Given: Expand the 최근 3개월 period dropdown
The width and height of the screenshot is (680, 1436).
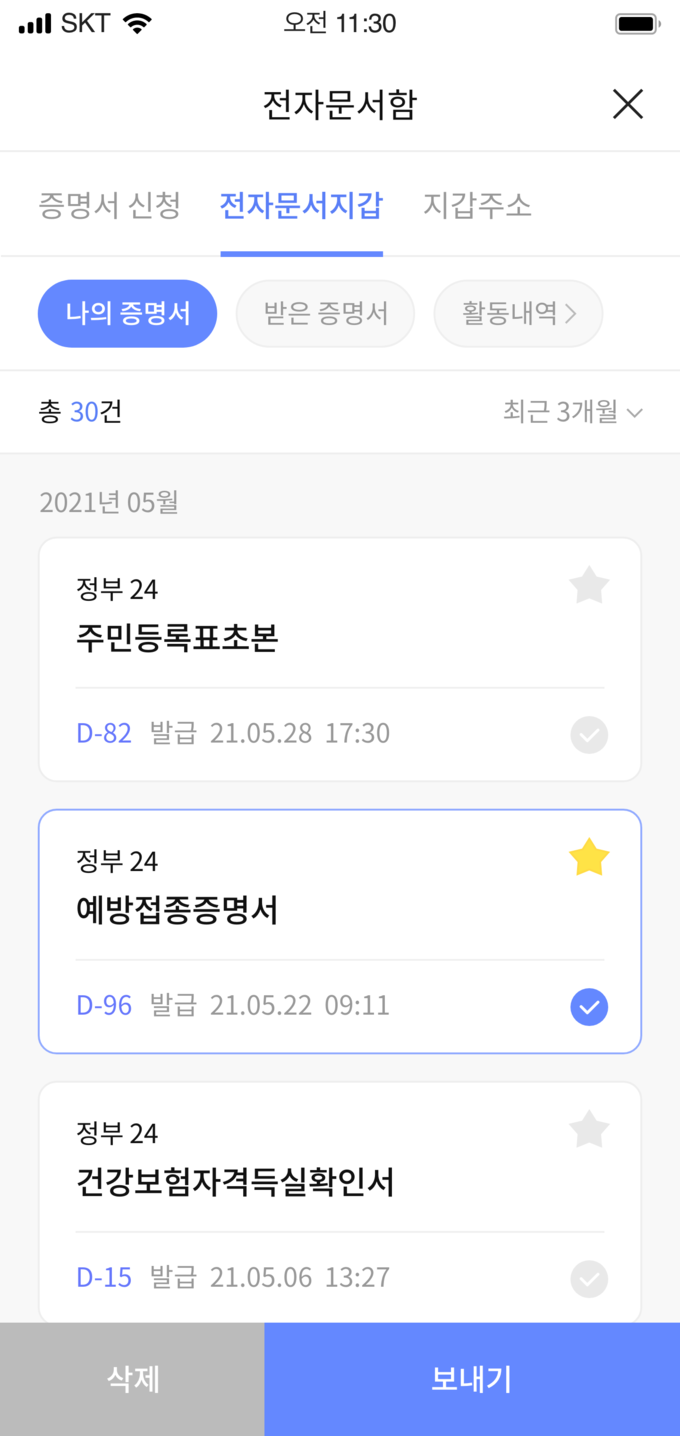Looking at the screenshot, I should pos(572,412).
